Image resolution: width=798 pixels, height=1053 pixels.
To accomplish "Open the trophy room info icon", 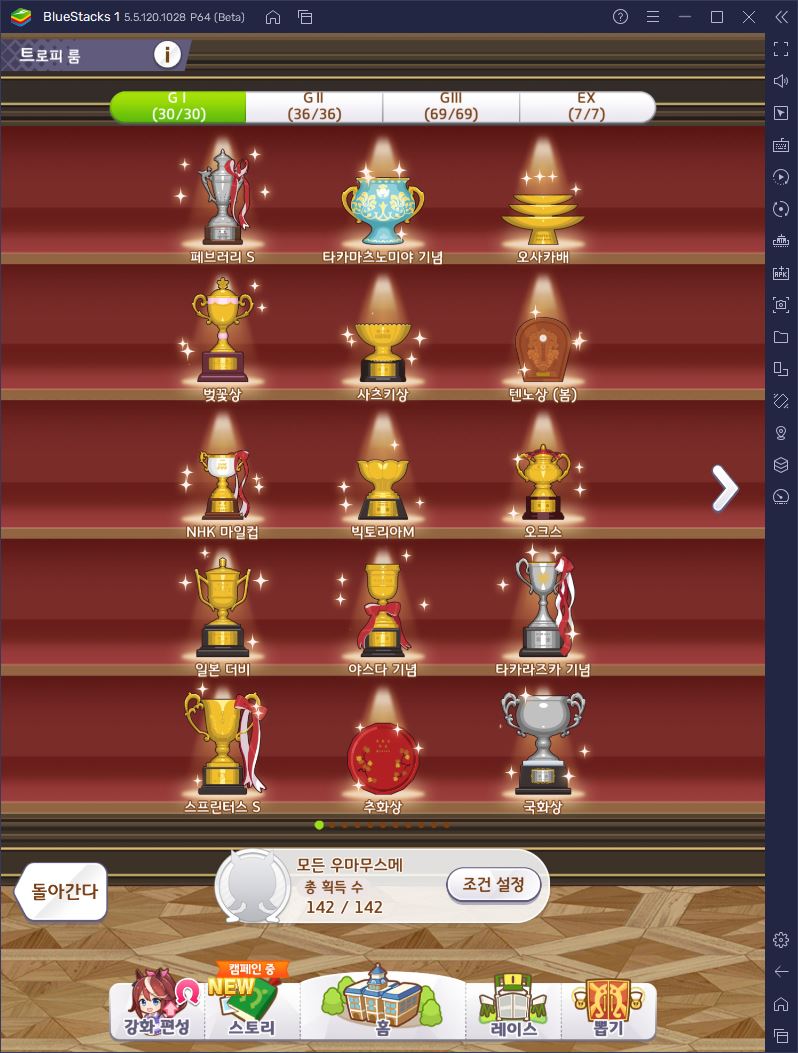I will pos(167,55).
